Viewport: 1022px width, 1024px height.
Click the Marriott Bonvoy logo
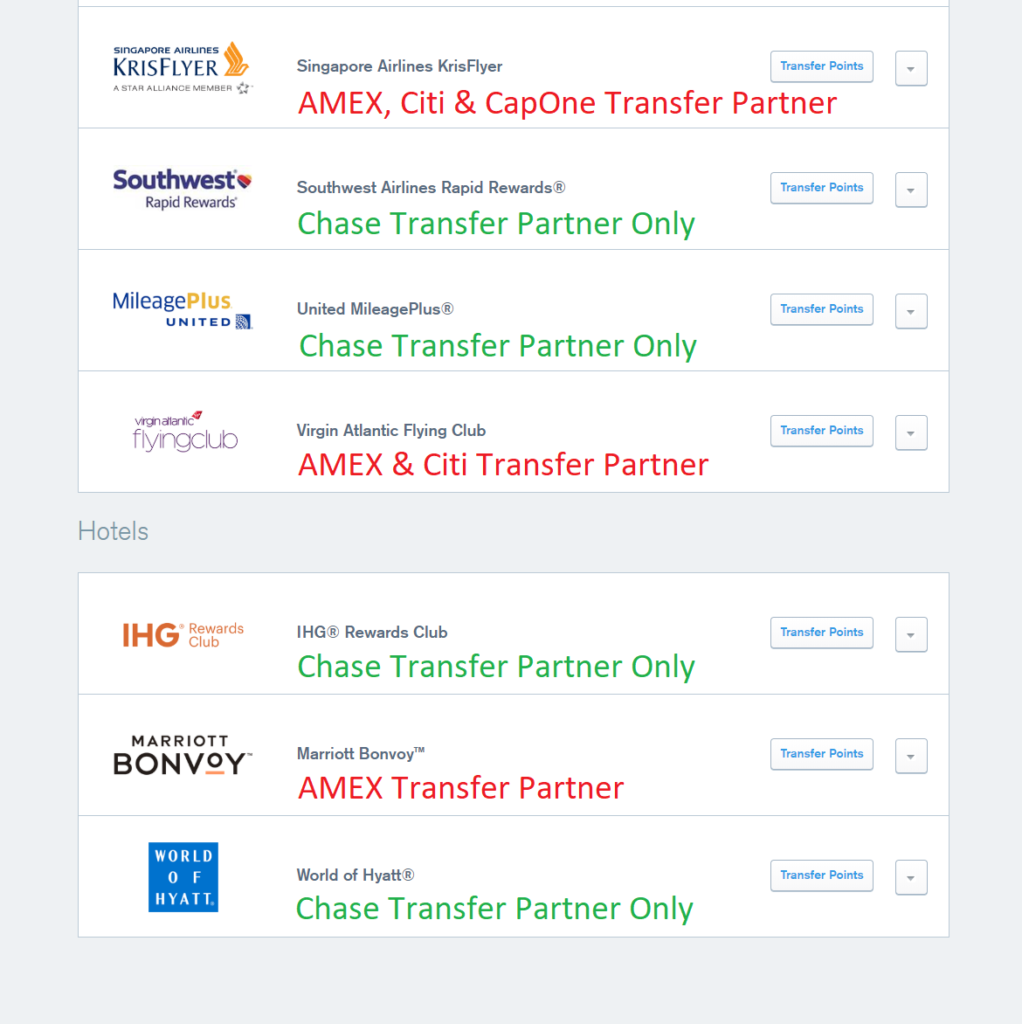tap(182, 753)
